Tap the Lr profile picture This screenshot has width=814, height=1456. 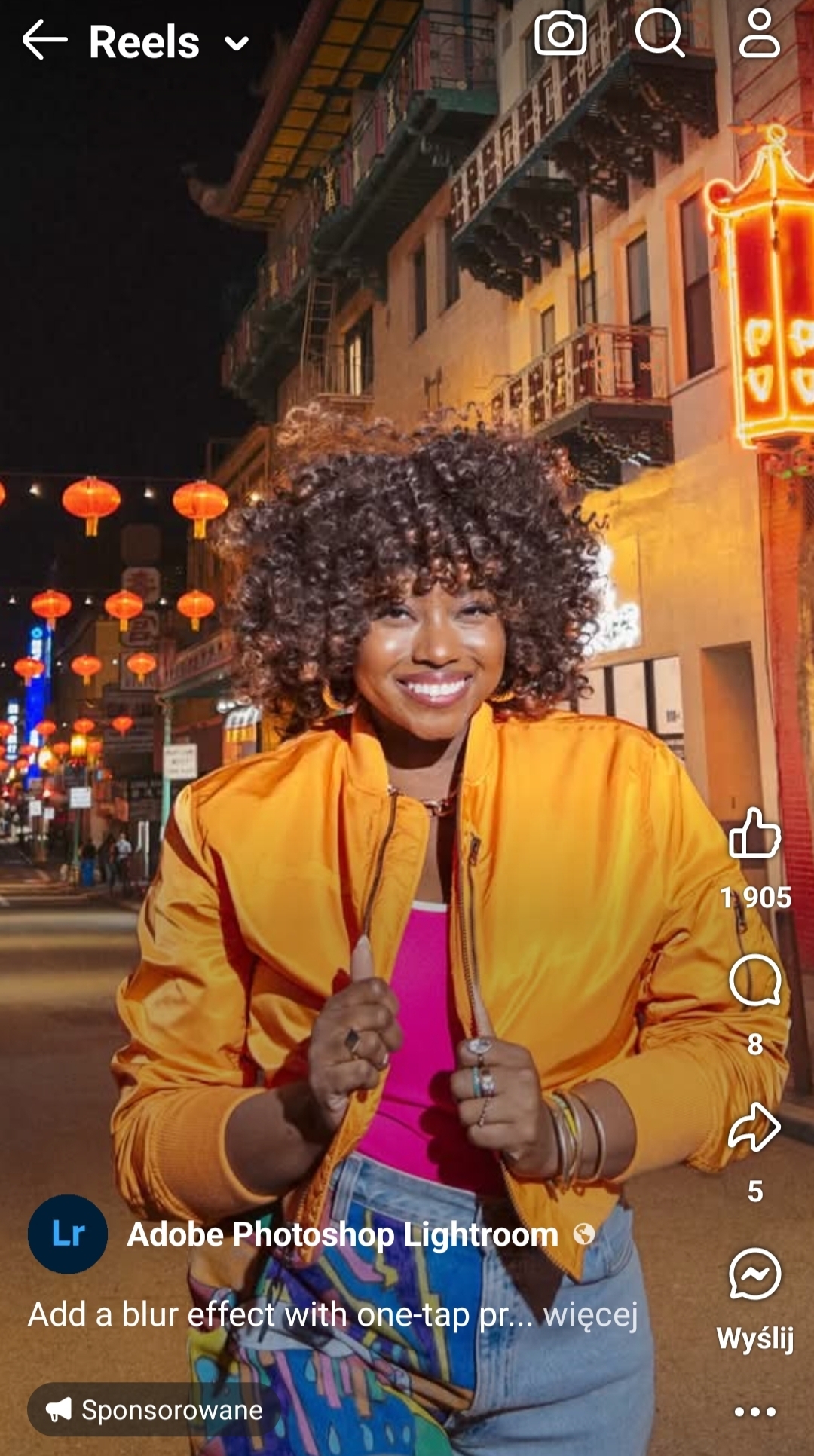coord(68,1234)
